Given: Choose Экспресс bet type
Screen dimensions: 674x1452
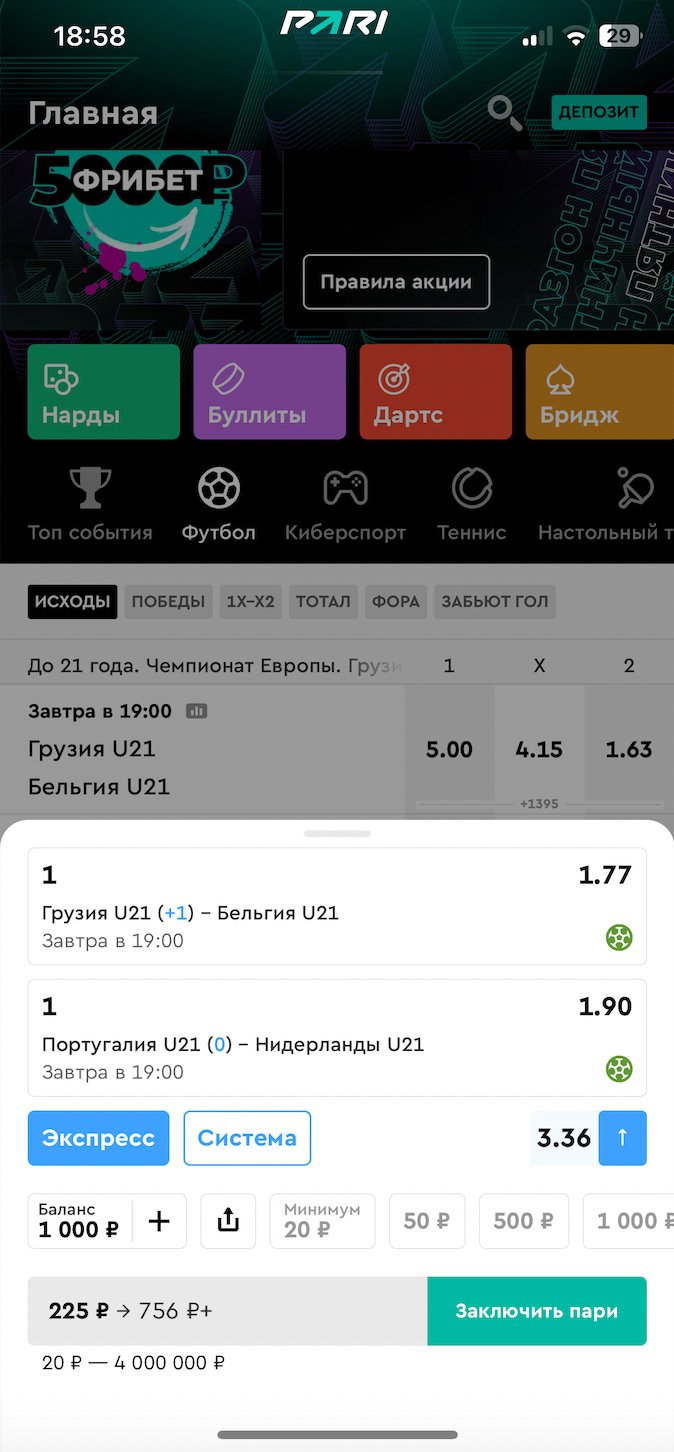Looking at the screenshot, I should pos(98,1138).
